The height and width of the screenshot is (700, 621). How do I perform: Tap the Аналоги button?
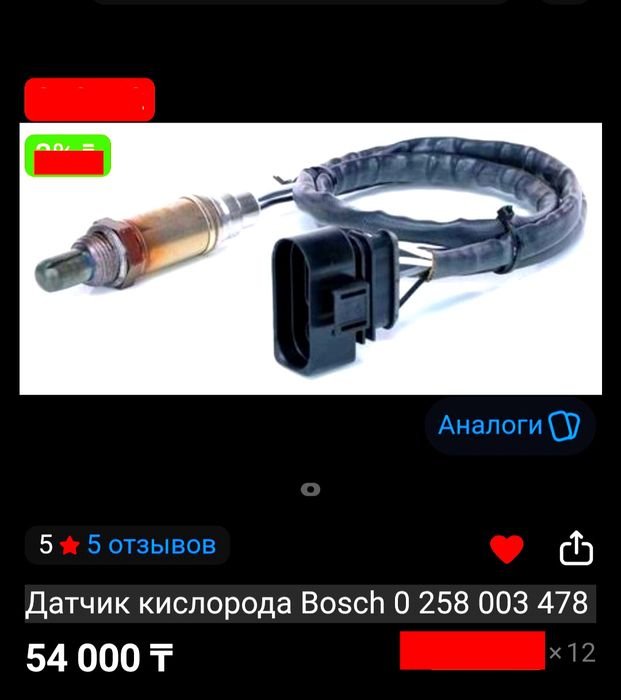coord(509,425)
